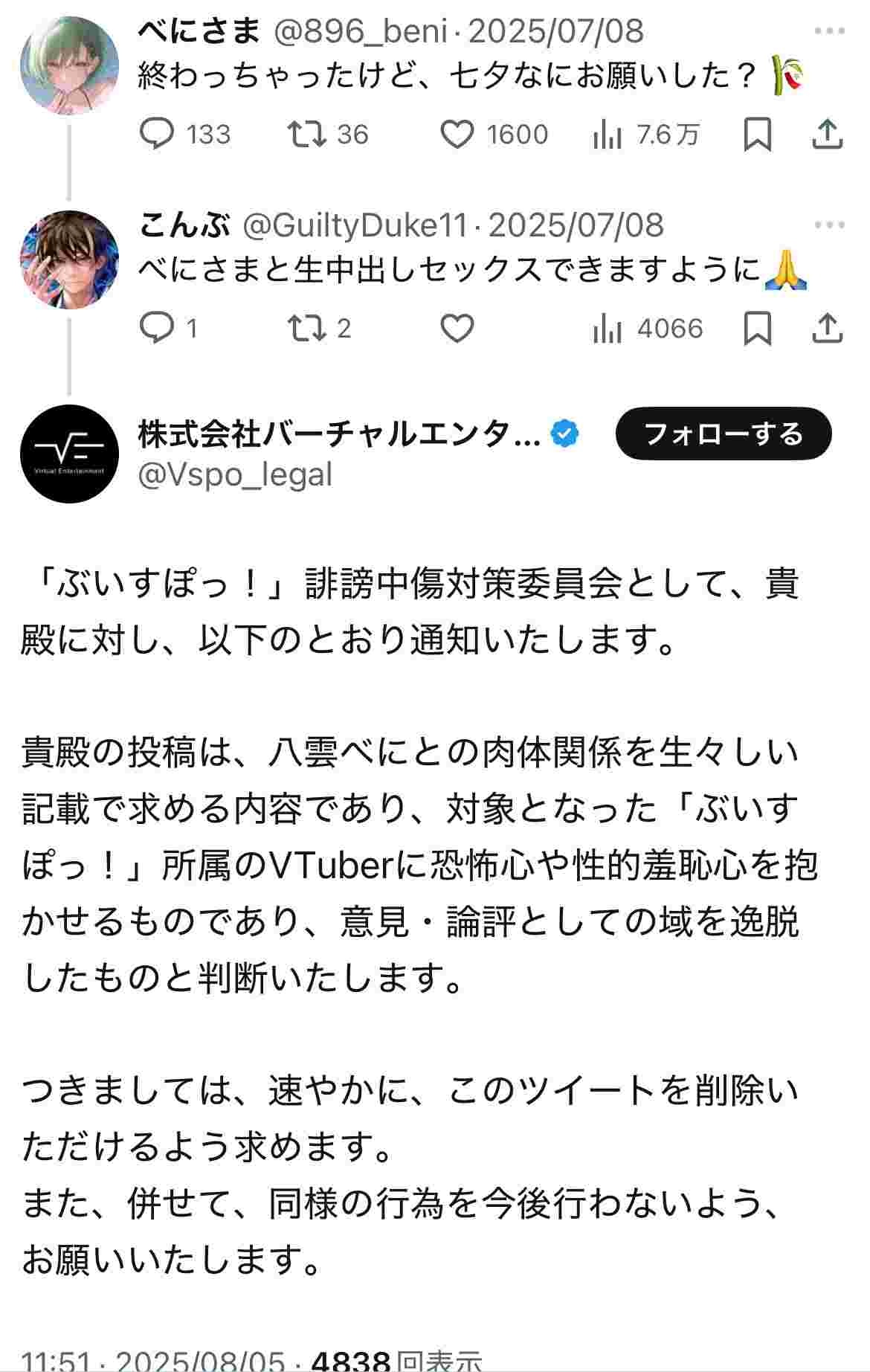The image size is (870, 1372).
Task: Open overflow menu on こんぶ's tweet
Action: point(830,225)
